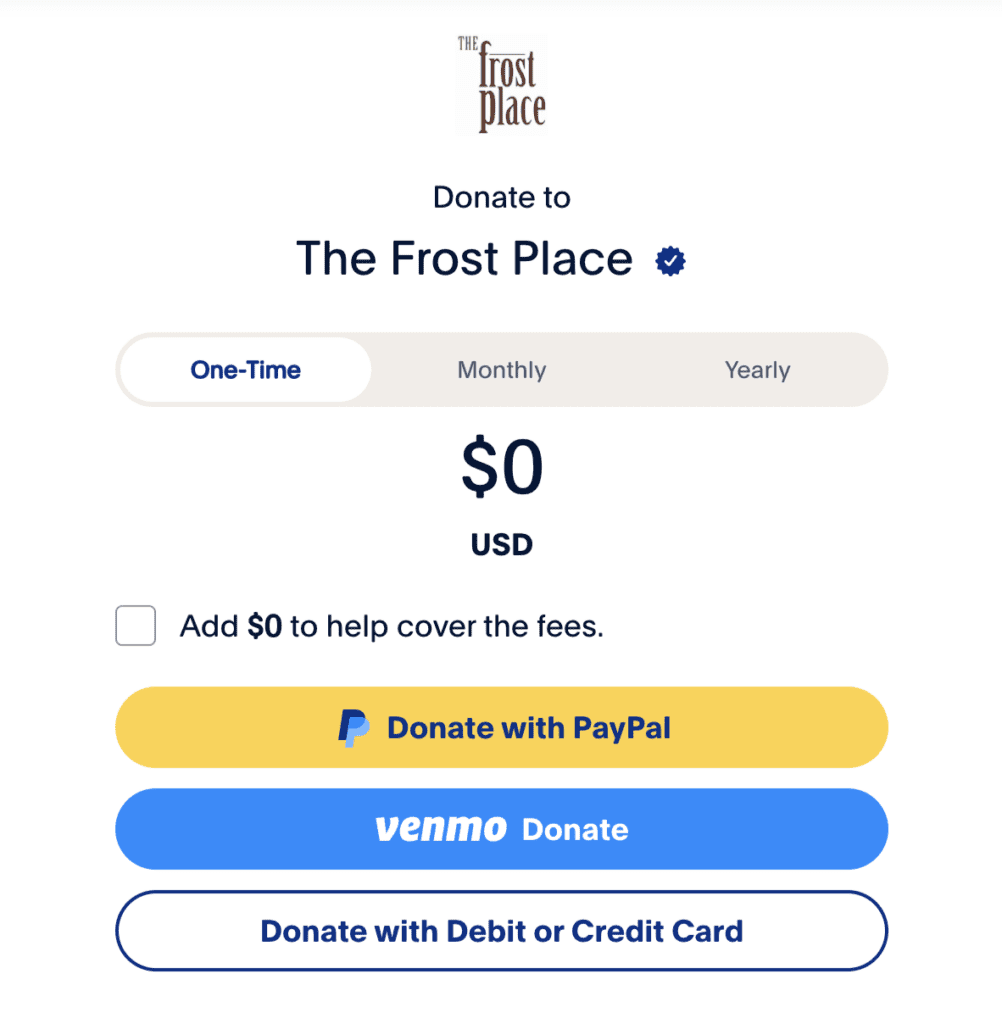Screen dimensions: 1002x1024
Task: Tap the $0 amount to edit it
Action: (x=502, y=470)
